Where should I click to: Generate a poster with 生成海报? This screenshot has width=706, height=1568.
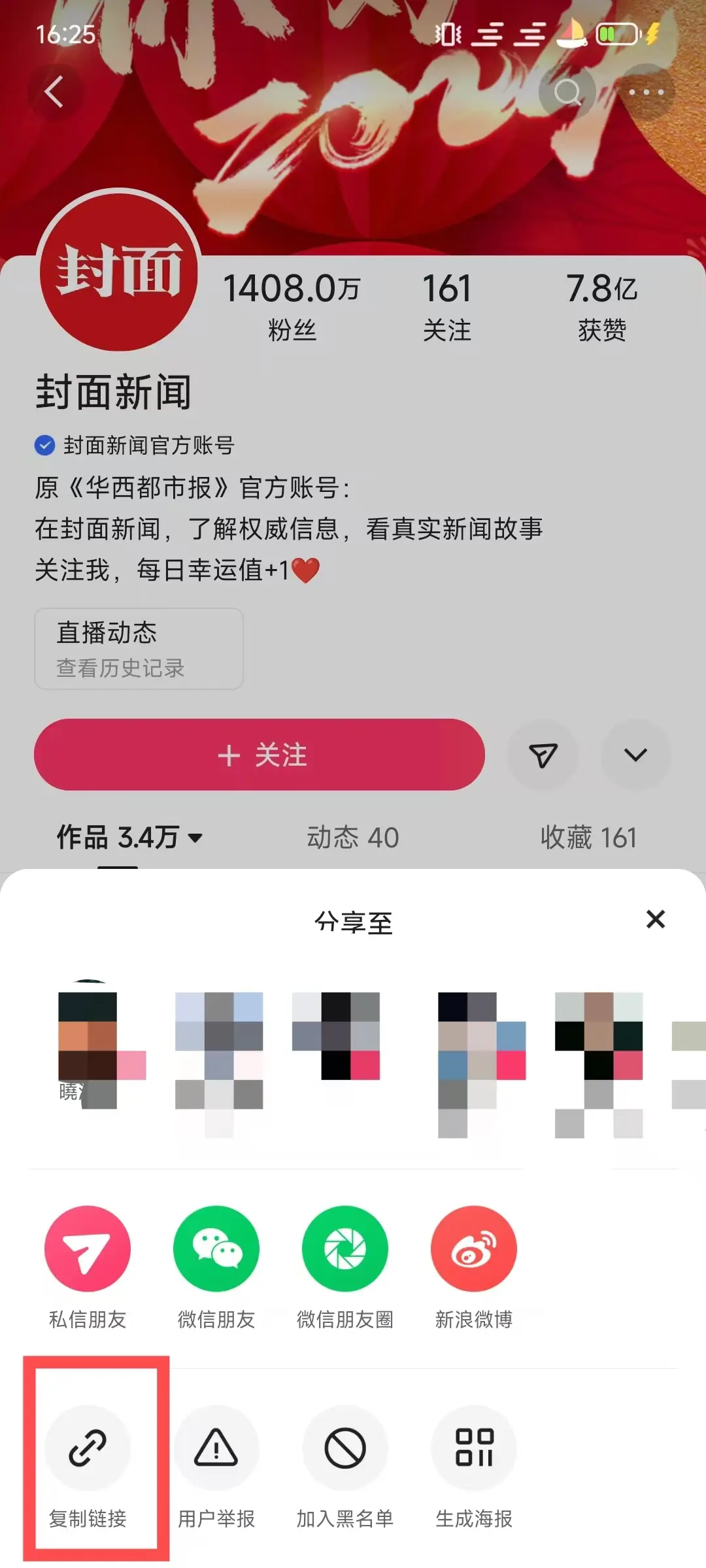click(473, 1448)
